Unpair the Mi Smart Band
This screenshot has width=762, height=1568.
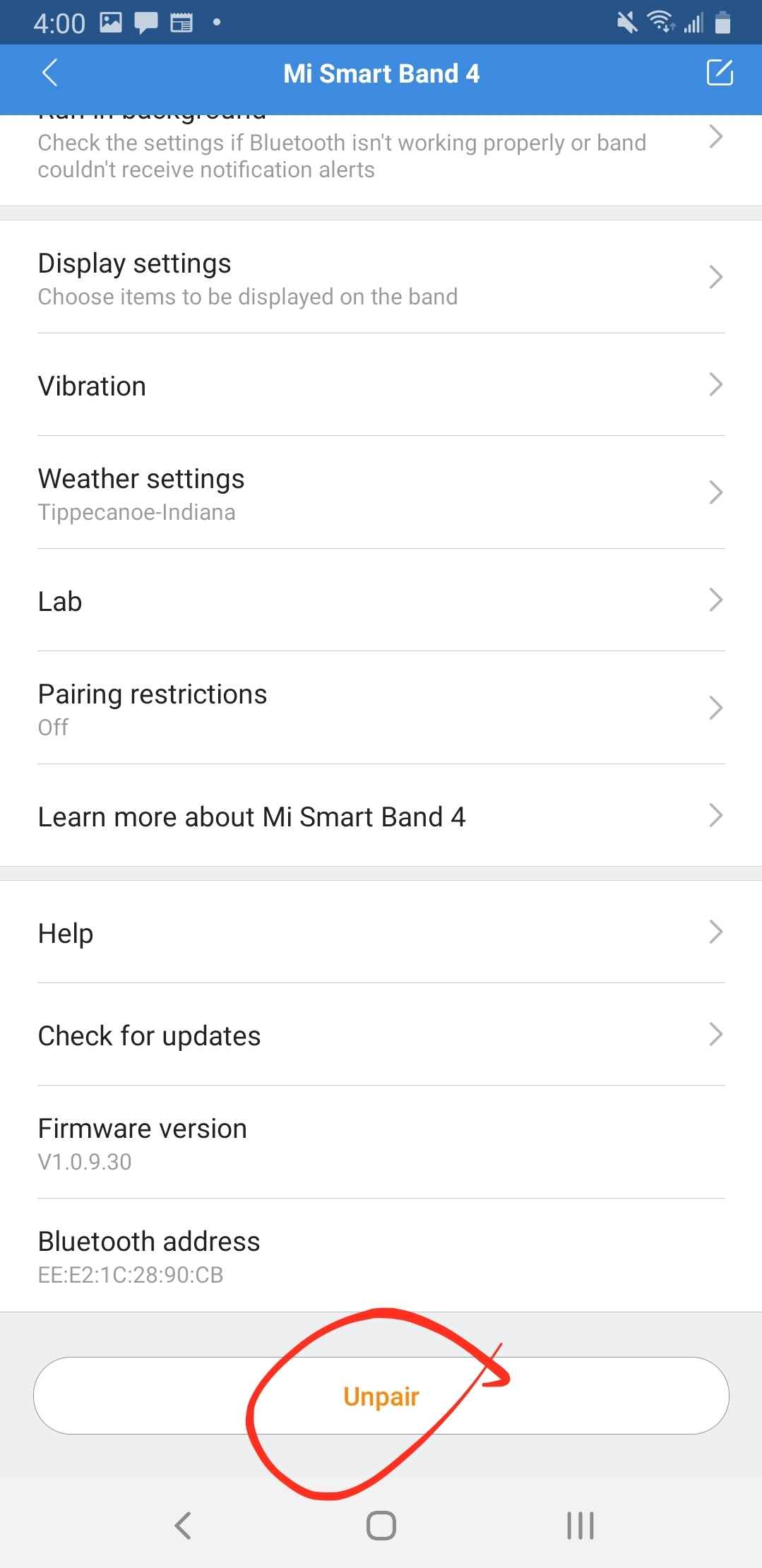pyautogui.click(x=381, y=1396)
